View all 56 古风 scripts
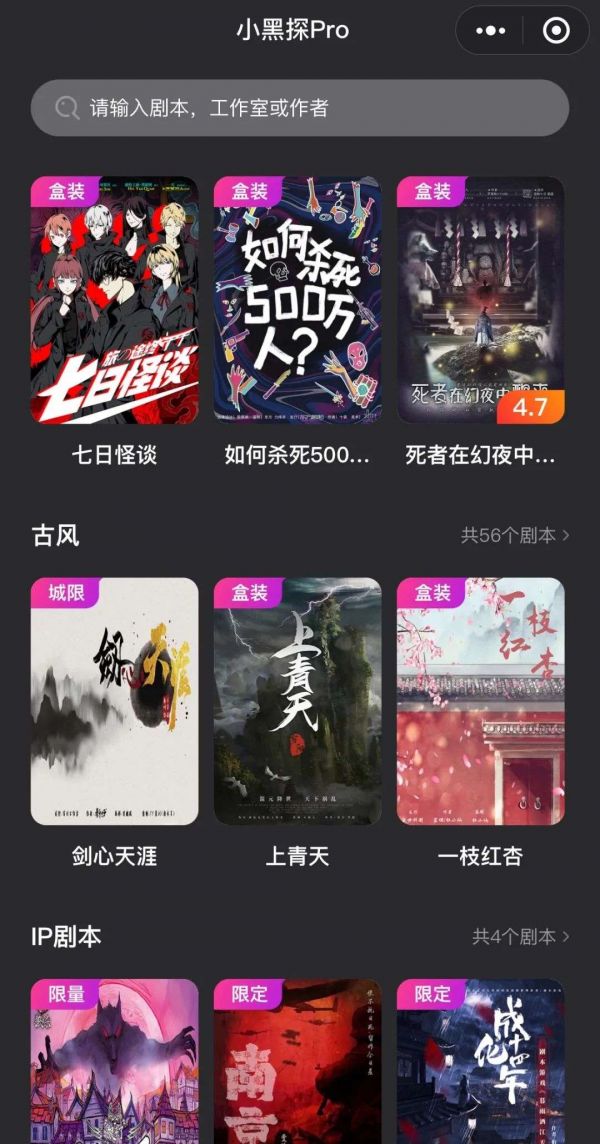 coord(515,536)
